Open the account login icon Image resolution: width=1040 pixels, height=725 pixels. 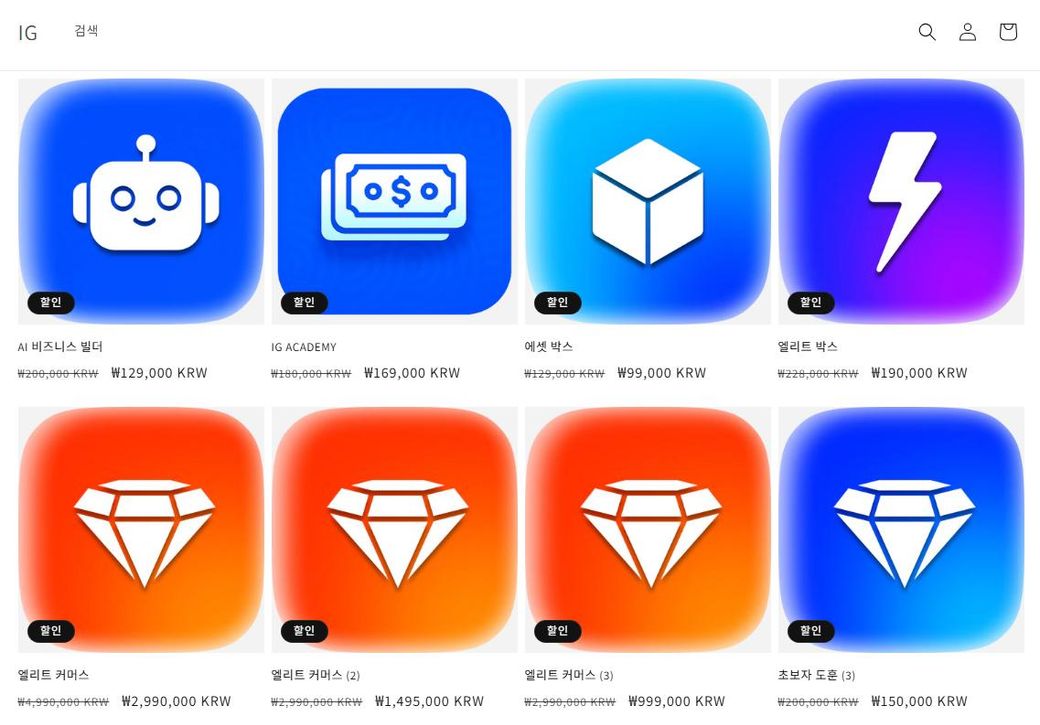click(x=967, y=32)
